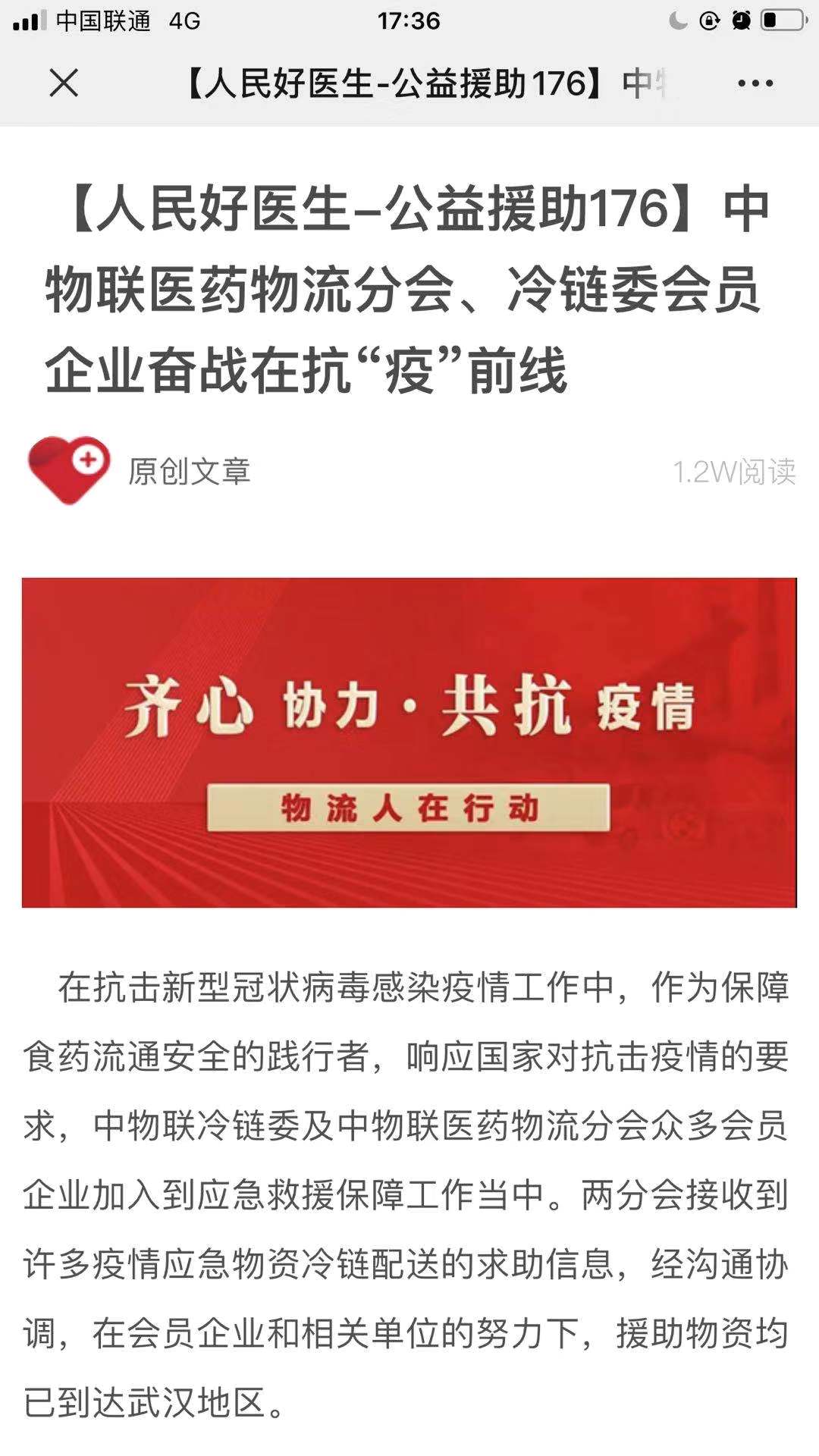The image size is (819, 1456).
Task: Open the red heart author avatar
Action: tap(68, 470)
